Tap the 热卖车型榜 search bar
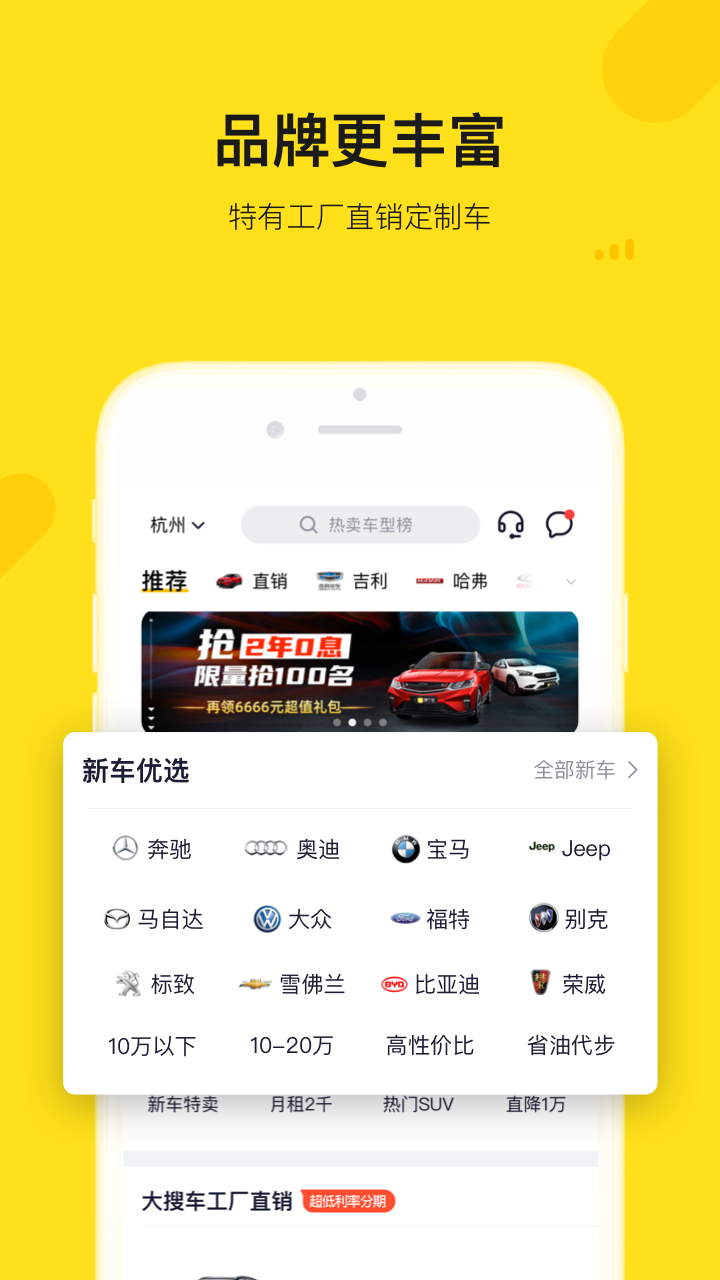 coord(360,524)
